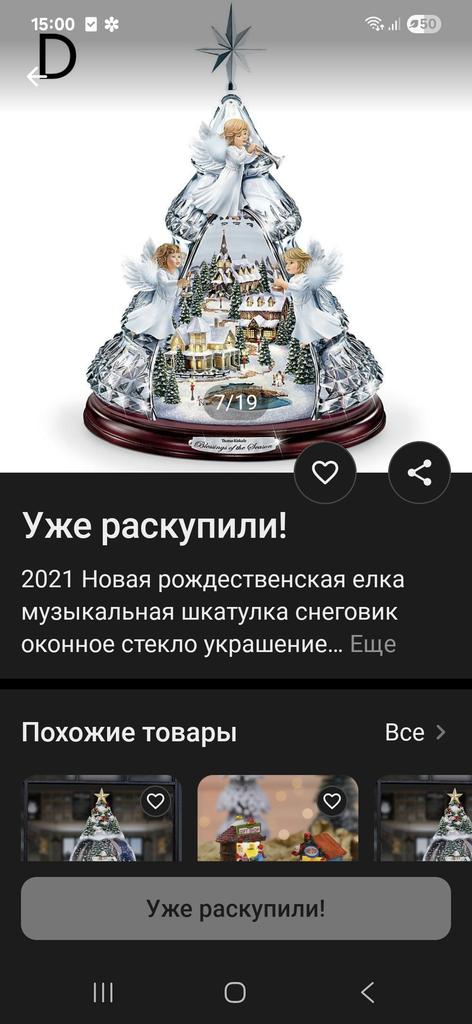Go to the home screen
The image size is (472, 1024).
(x=235, y=993)
